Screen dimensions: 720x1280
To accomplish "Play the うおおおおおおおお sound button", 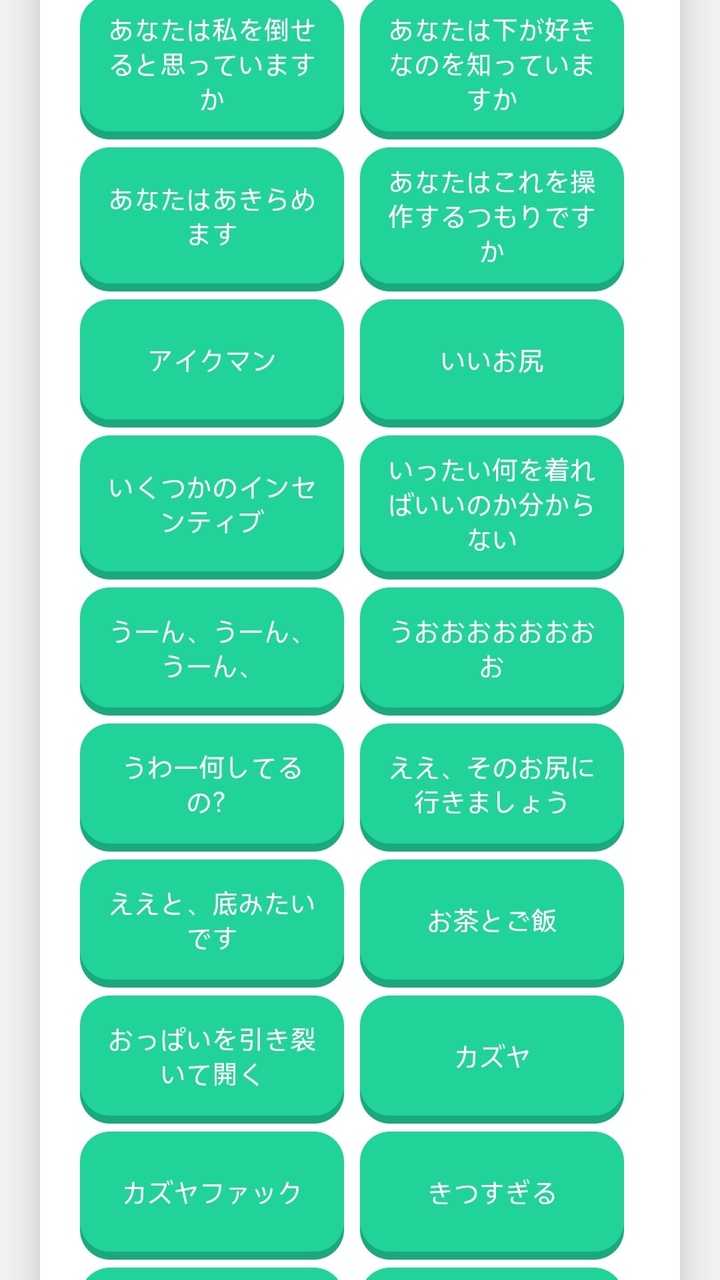I will 492,648.
